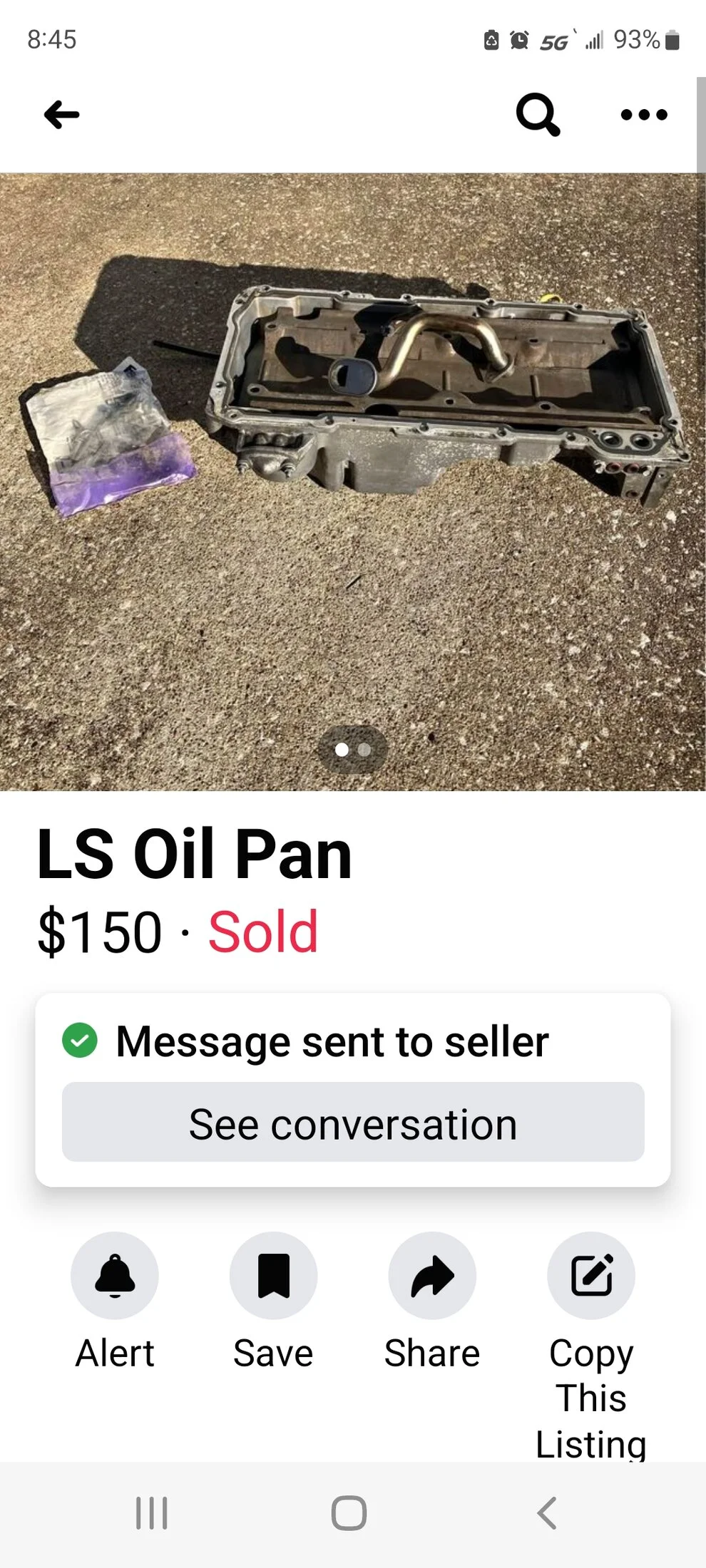
Task: Open the LS Oil Pan listing photo
Action: [x=353, y=482]
